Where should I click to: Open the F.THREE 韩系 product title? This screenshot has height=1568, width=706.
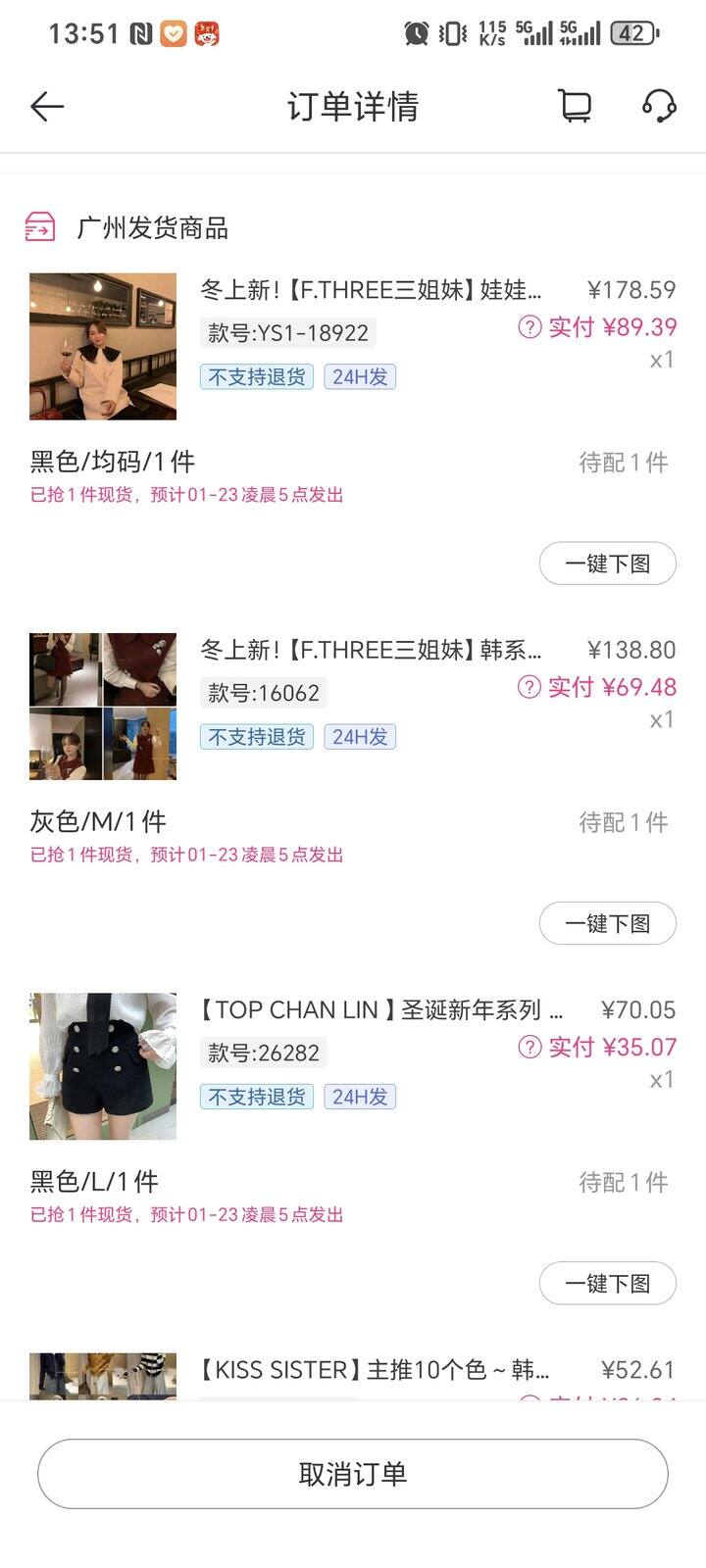(371, 650)
